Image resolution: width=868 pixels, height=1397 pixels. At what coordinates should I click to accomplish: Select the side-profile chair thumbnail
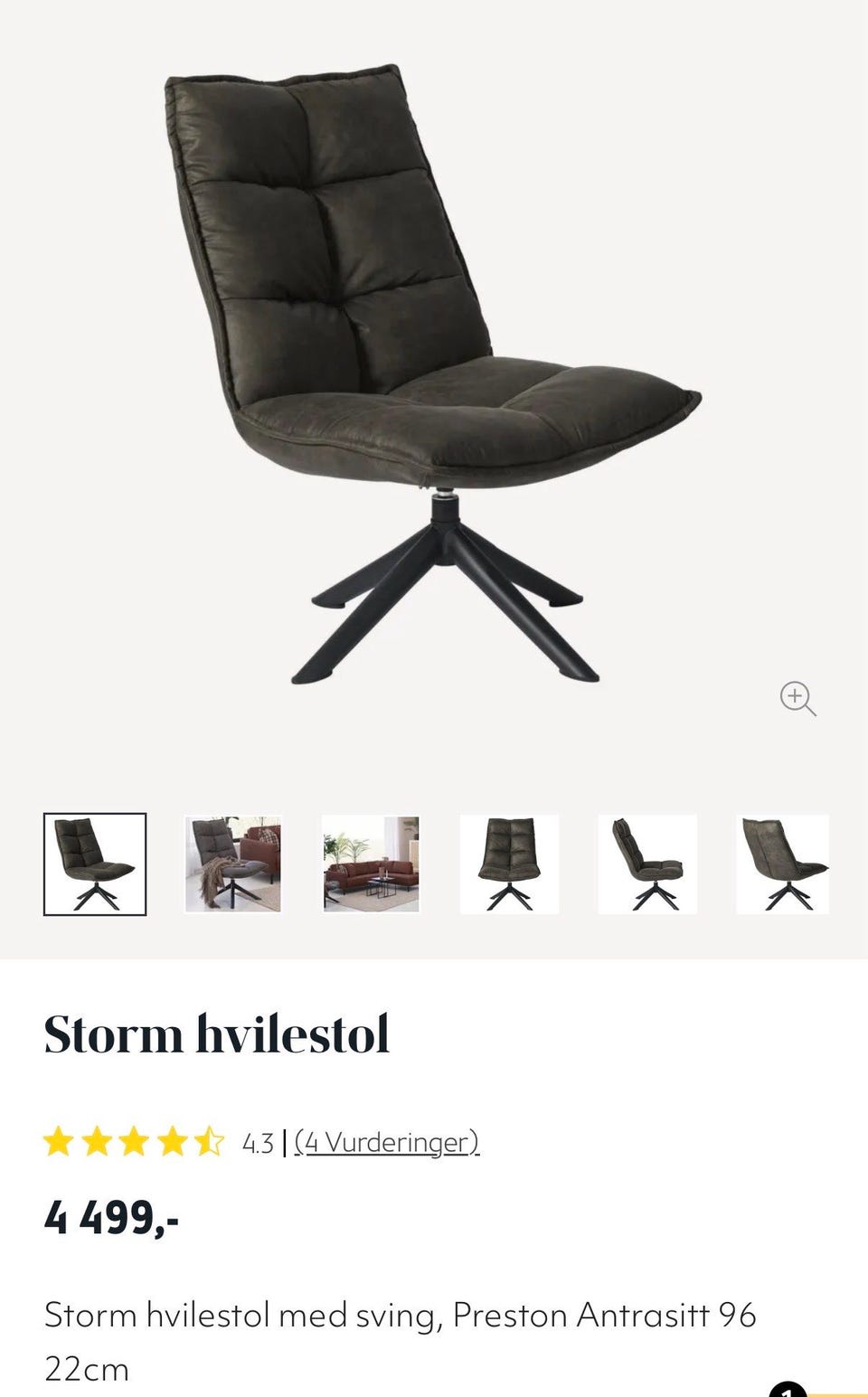[647, 864]
